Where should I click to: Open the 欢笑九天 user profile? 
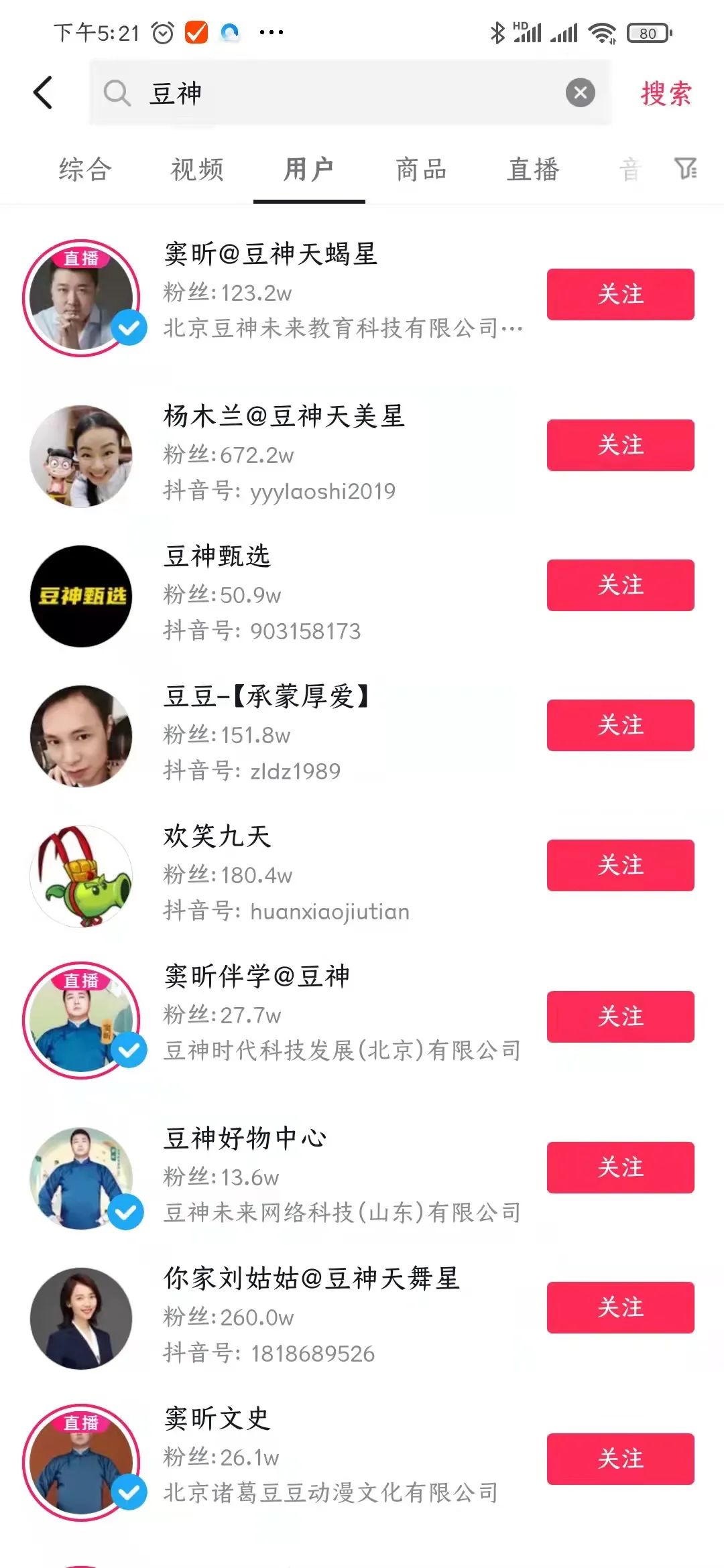(217, 836)
